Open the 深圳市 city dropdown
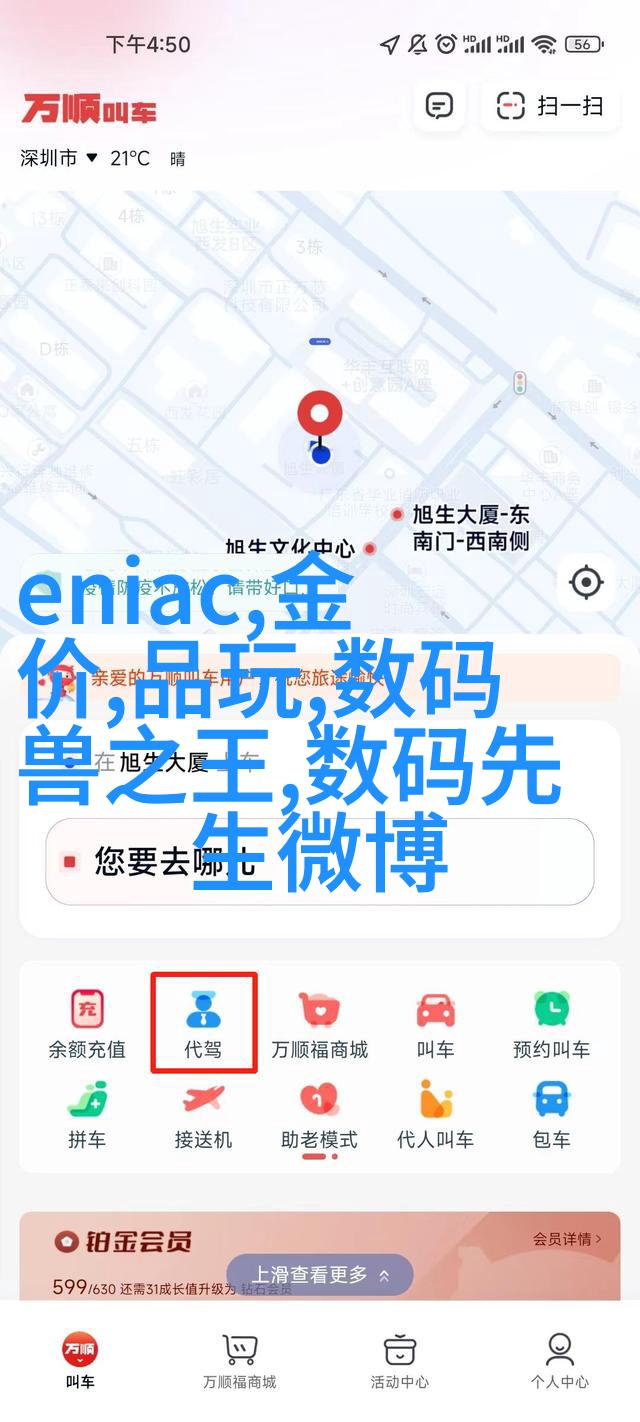Image resolution: width=640 pixels, height=1422 pixels. pyautogui.click(x=59, y=158)
